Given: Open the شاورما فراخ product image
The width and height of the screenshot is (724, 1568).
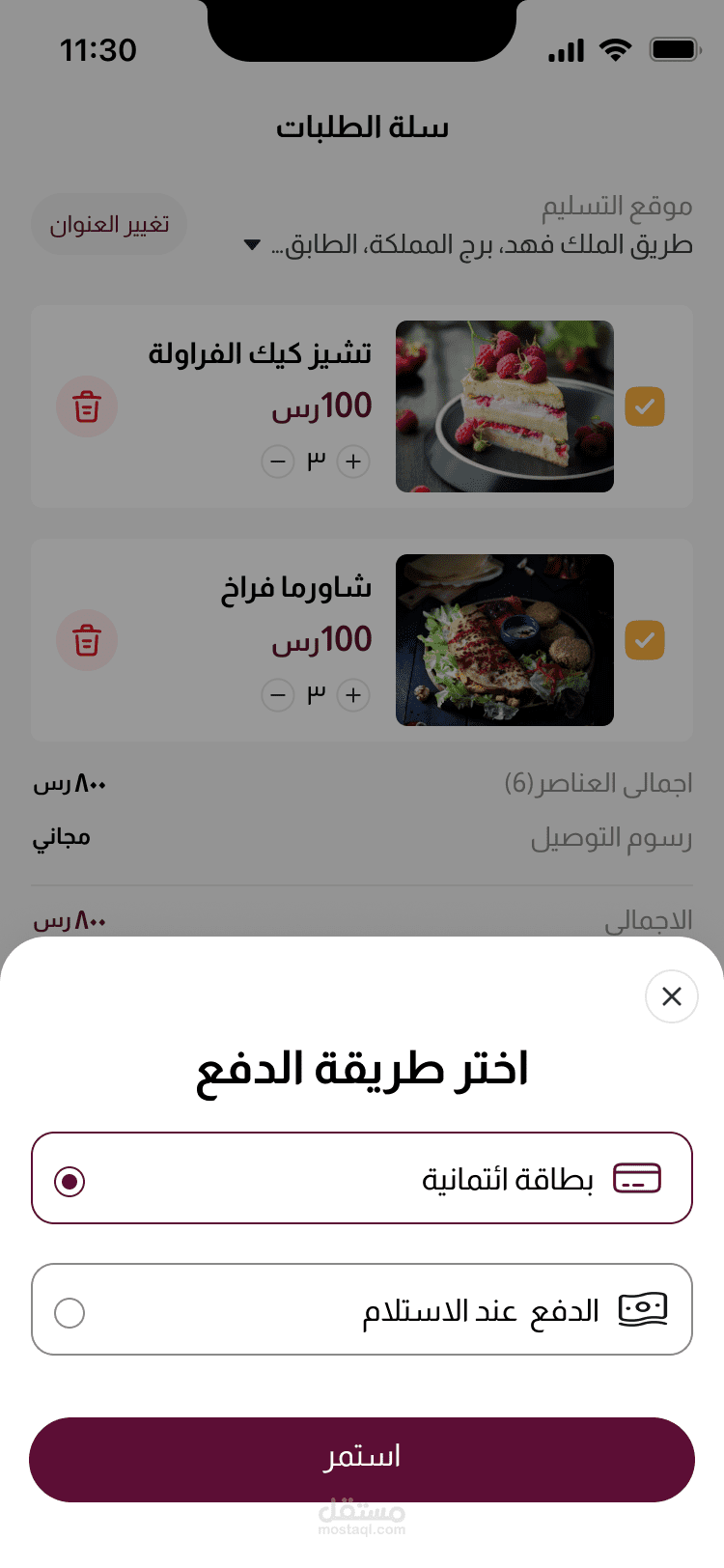Looking at the screenshot, I should (x=505, y=640).
